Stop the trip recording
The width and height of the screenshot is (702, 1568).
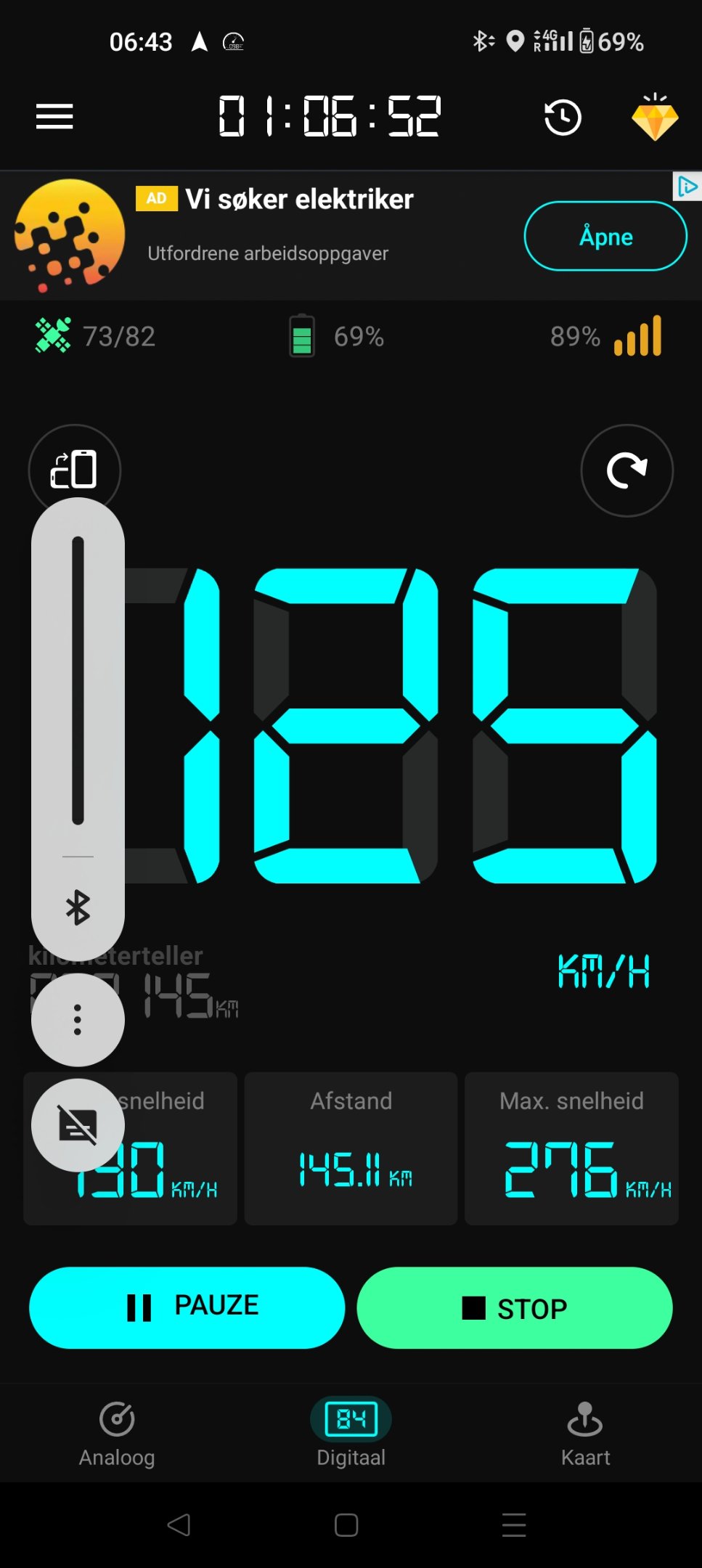[515, 1307]
